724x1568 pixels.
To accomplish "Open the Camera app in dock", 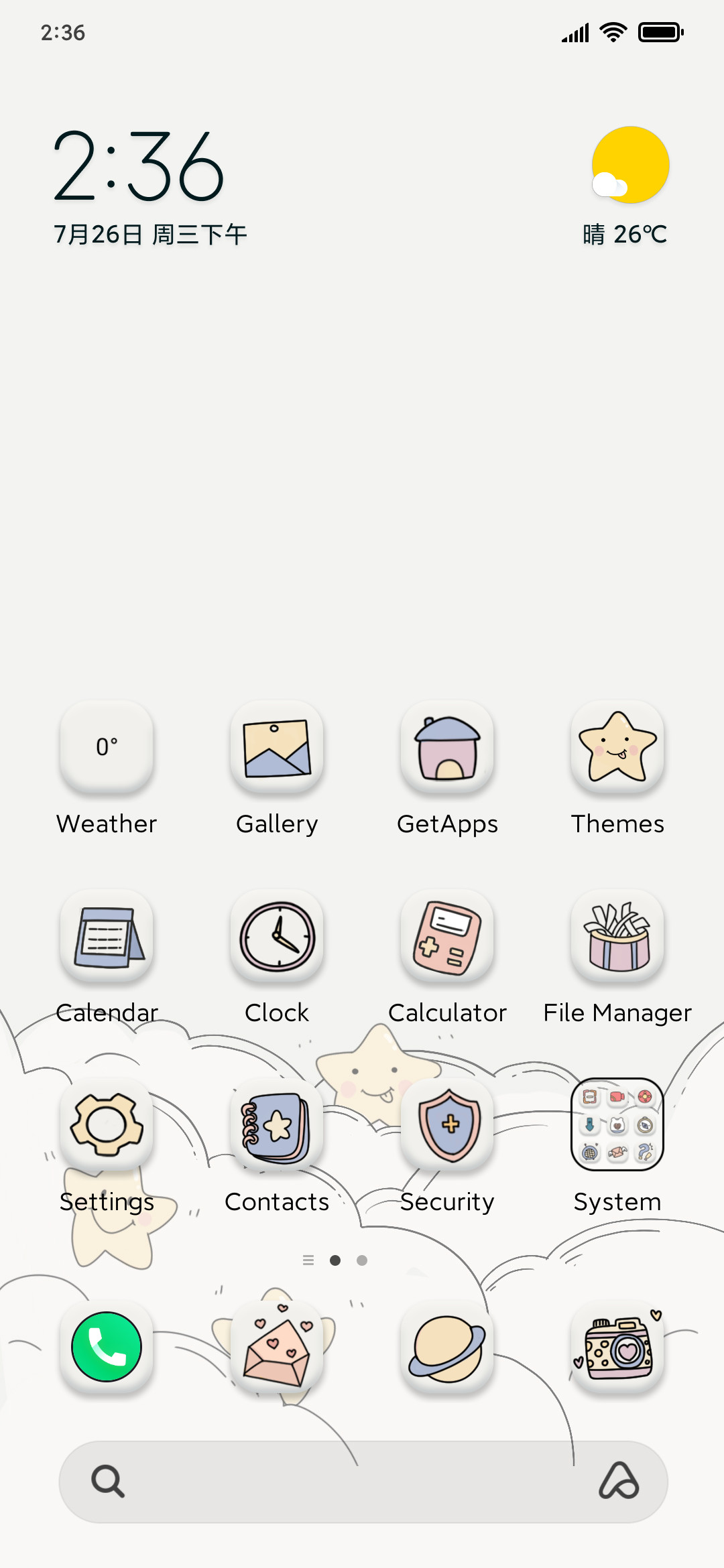I will click(617, 1347).
